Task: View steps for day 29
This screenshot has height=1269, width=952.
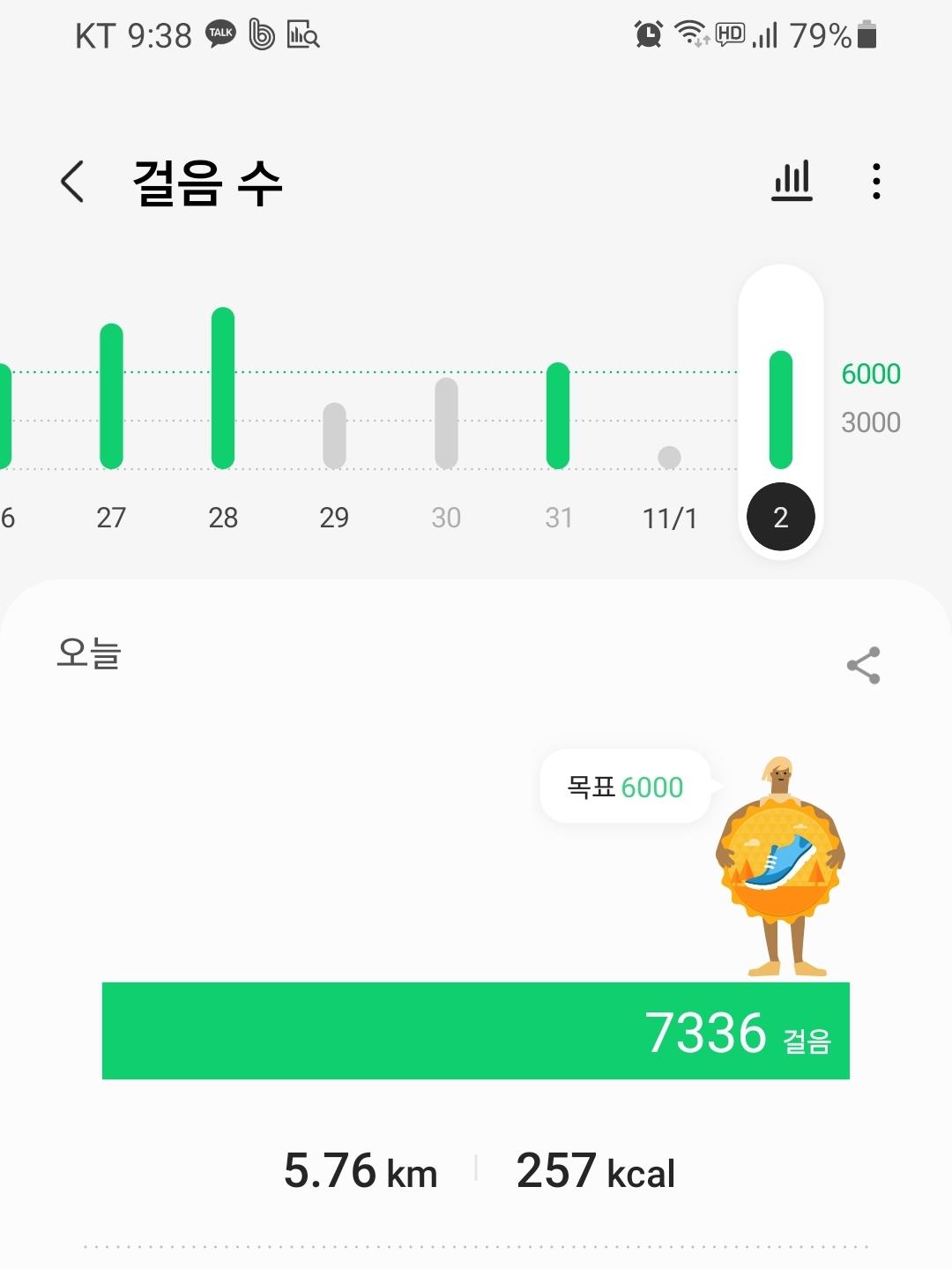Action: pos(334,436)
